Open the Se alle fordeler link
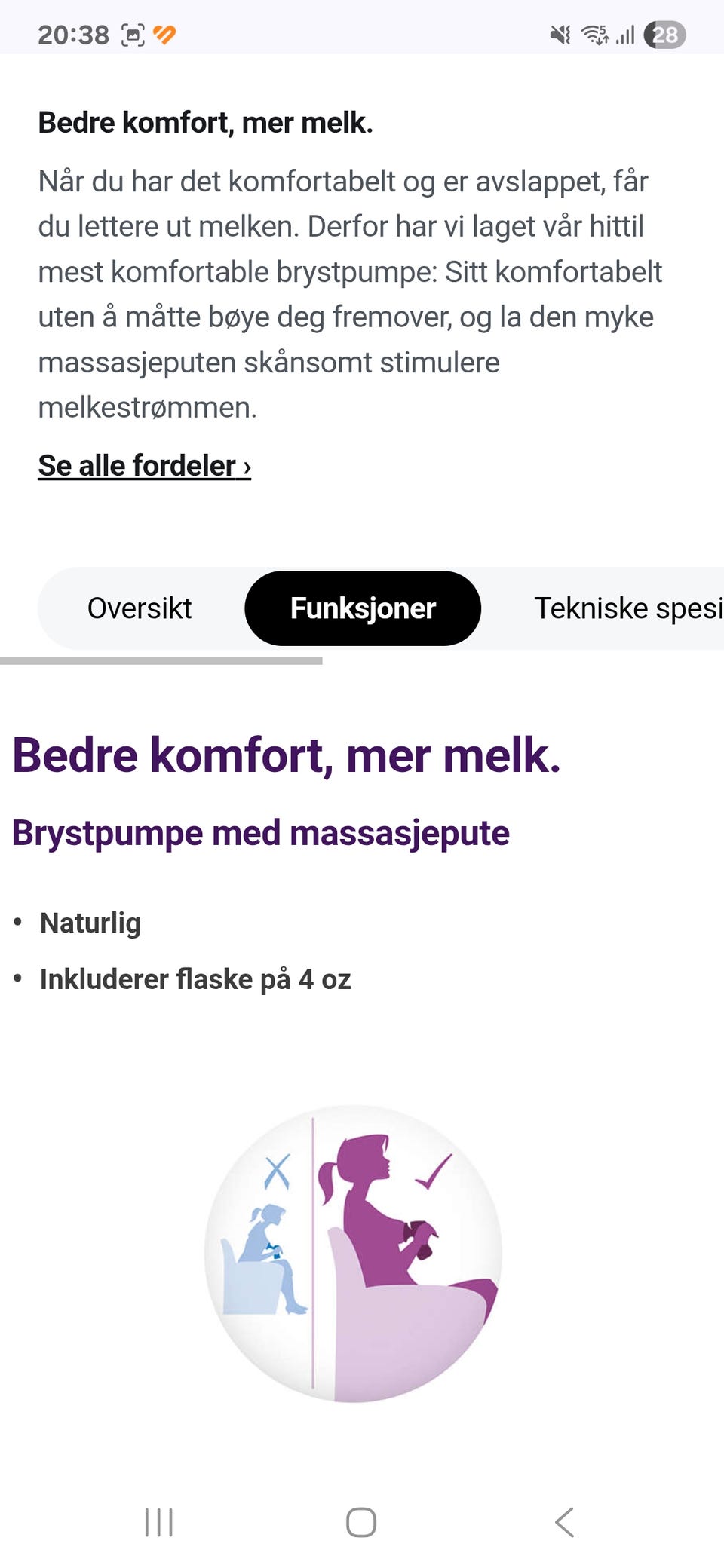Viewport: 724px width, 1568px height. pyautogui.click(x=136, y=465)
